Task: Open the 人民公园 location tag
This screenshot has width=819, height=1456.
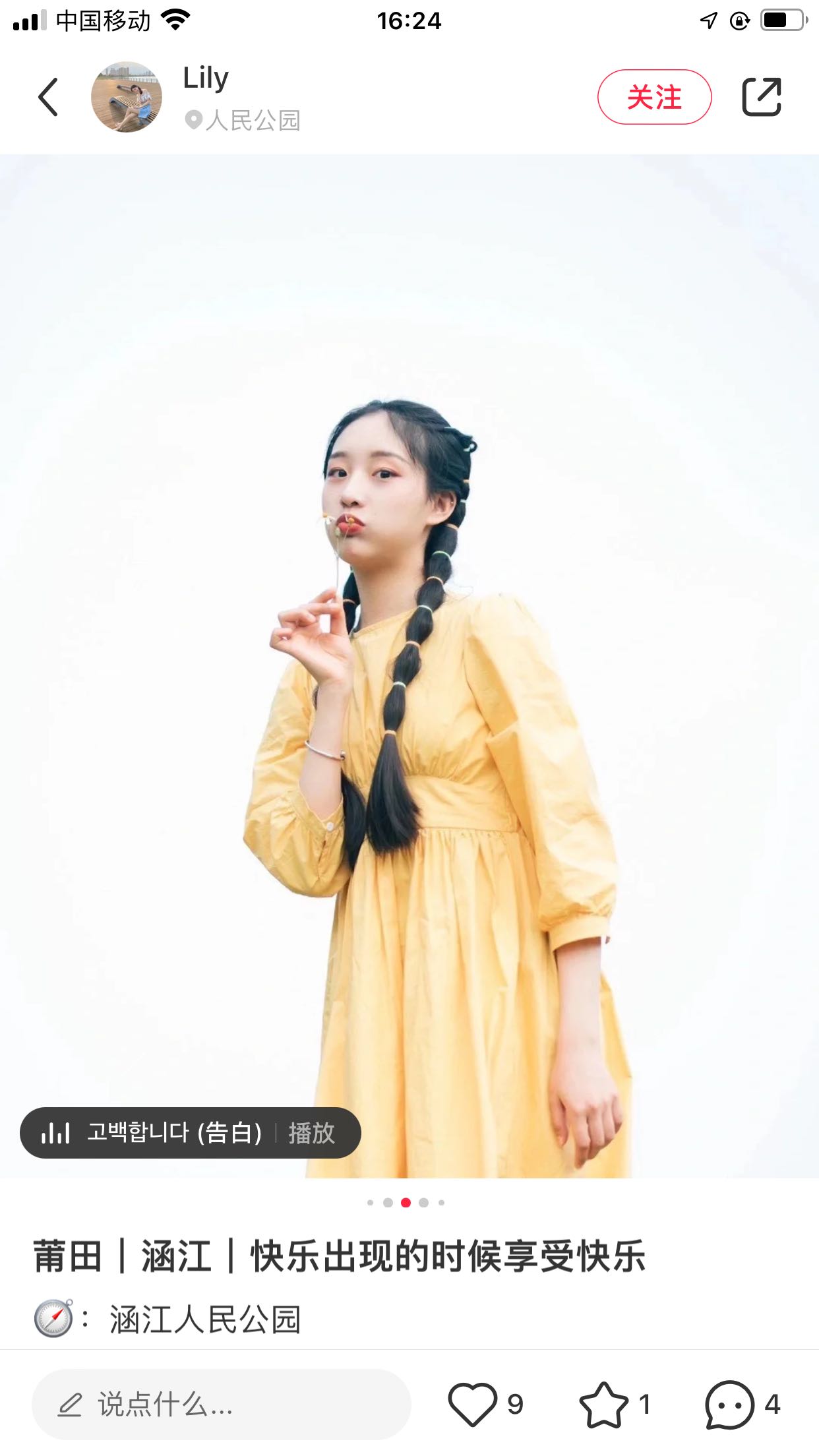Action: click(243, 121)
